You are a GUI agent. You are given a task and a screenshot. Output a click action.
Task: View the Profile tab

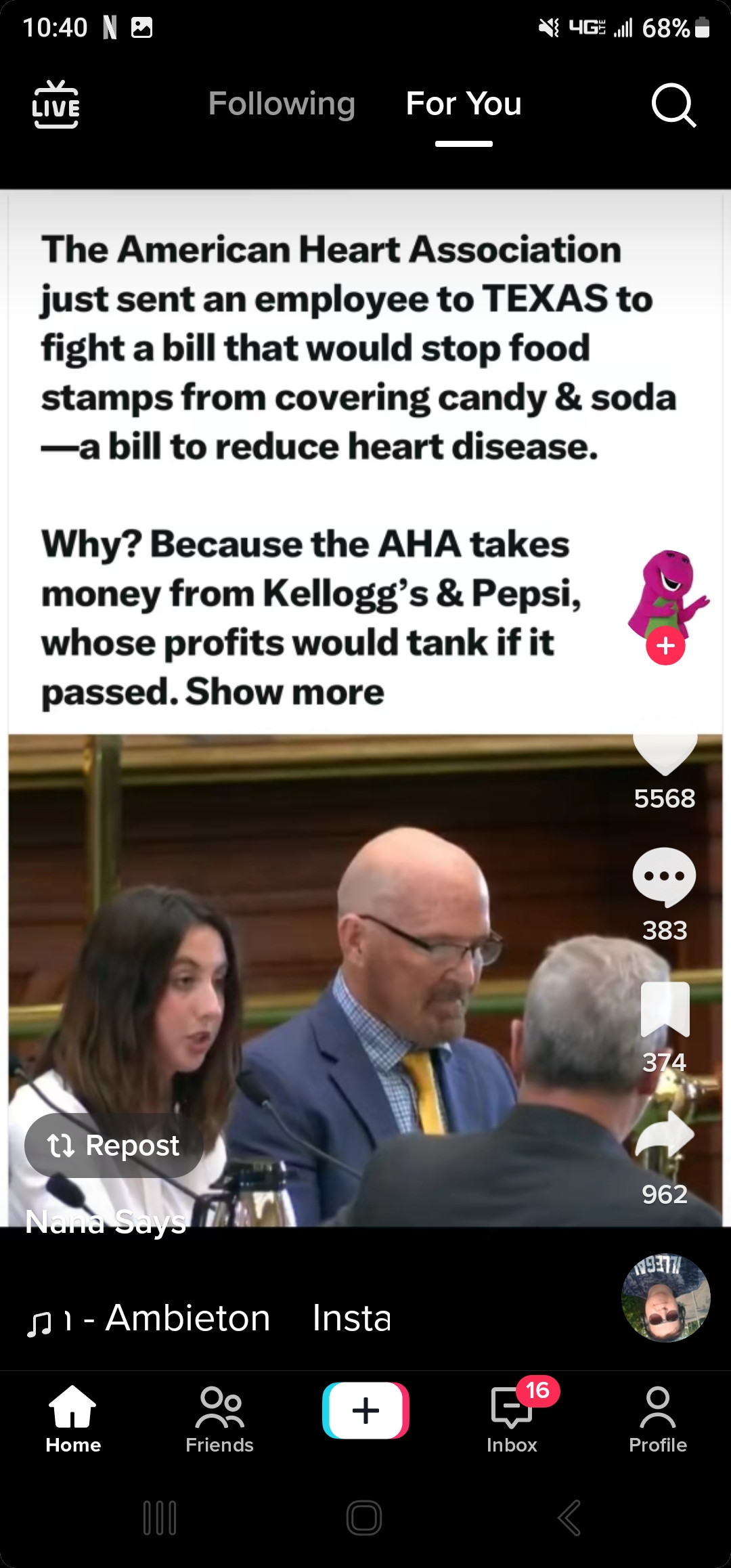(657, 1419)
